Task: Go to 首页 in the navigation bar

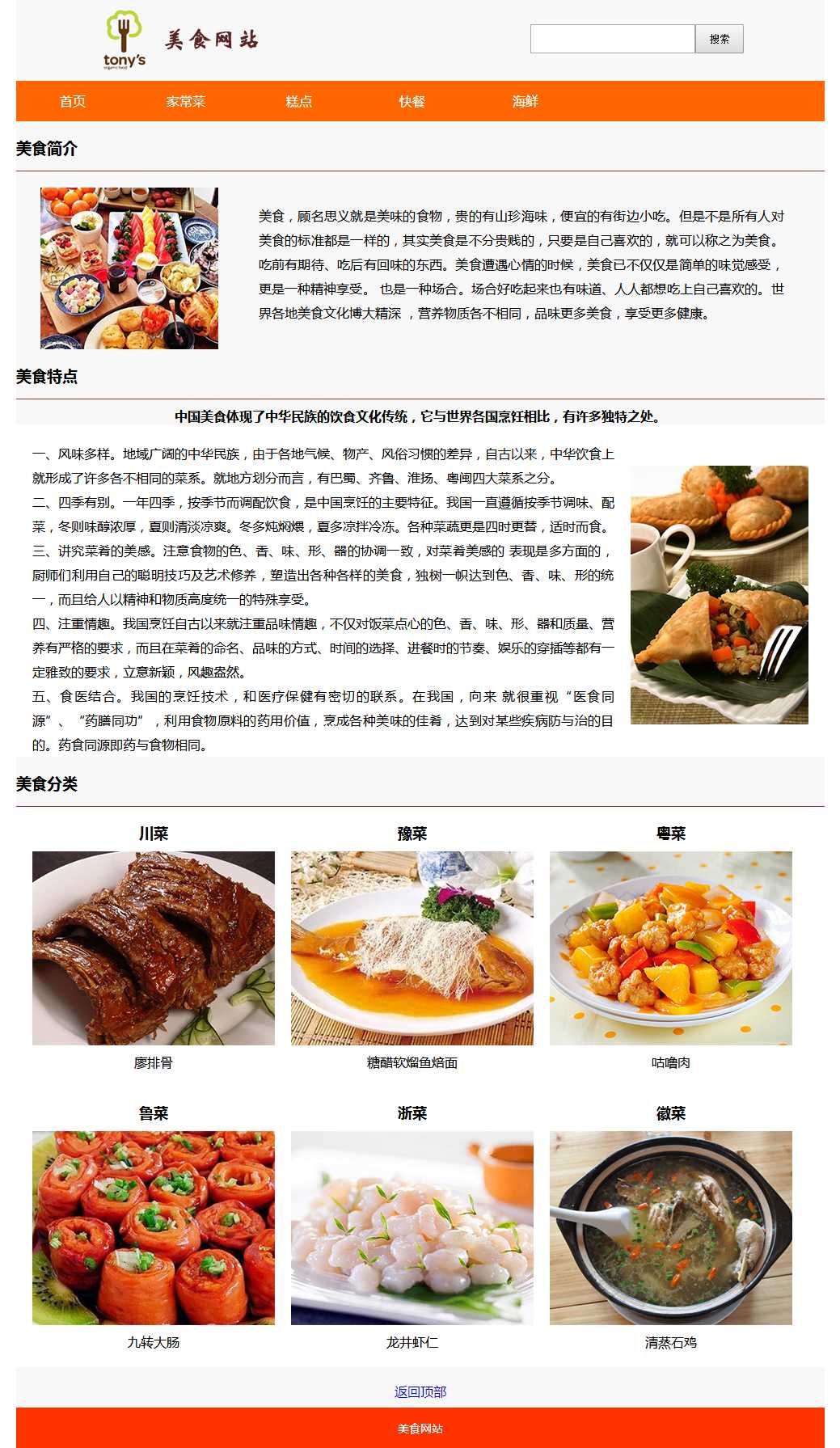Action: pos(73,101)
